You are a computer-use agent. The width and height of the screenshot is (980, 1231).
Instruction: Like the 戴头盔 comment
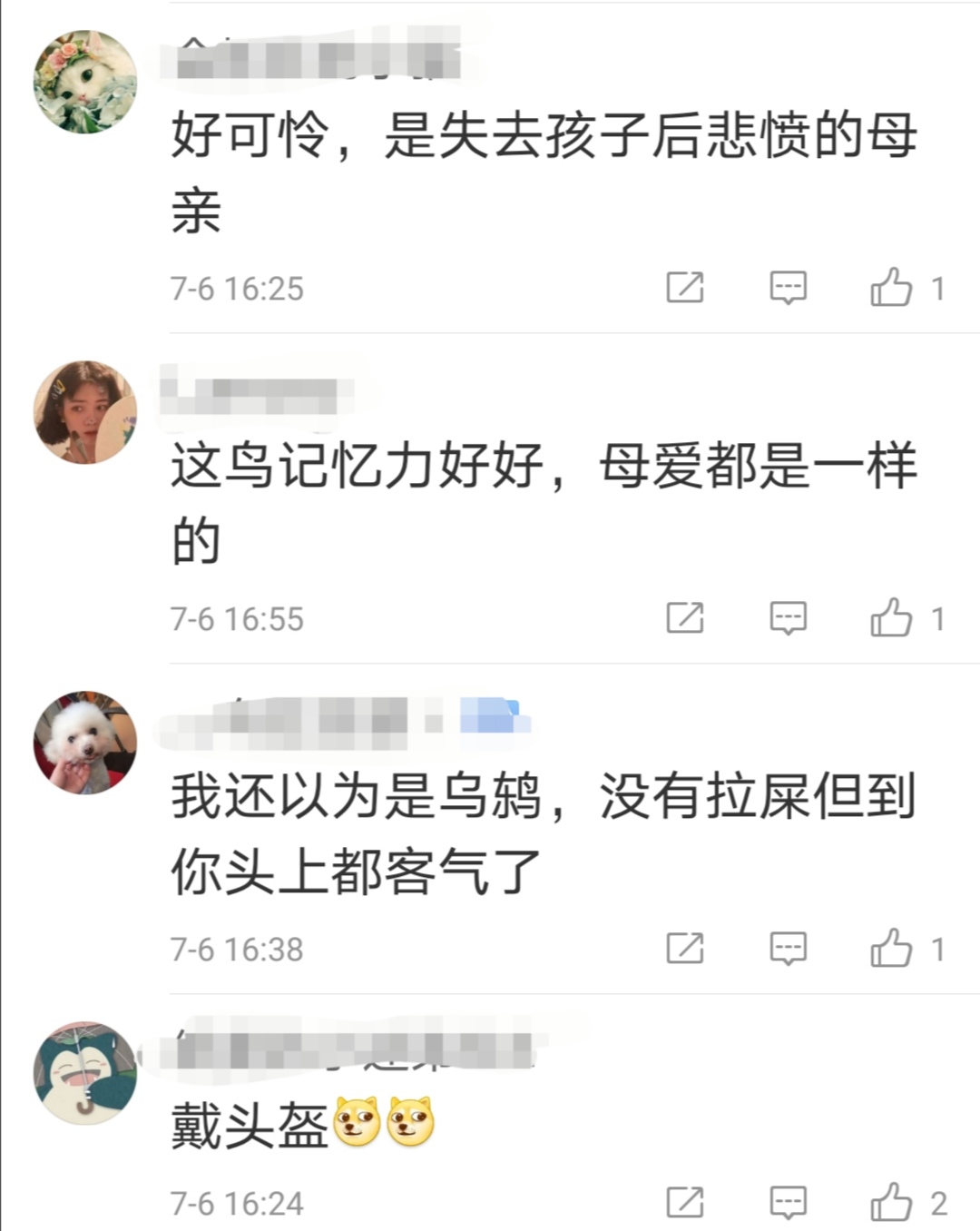click(891, 1203)
